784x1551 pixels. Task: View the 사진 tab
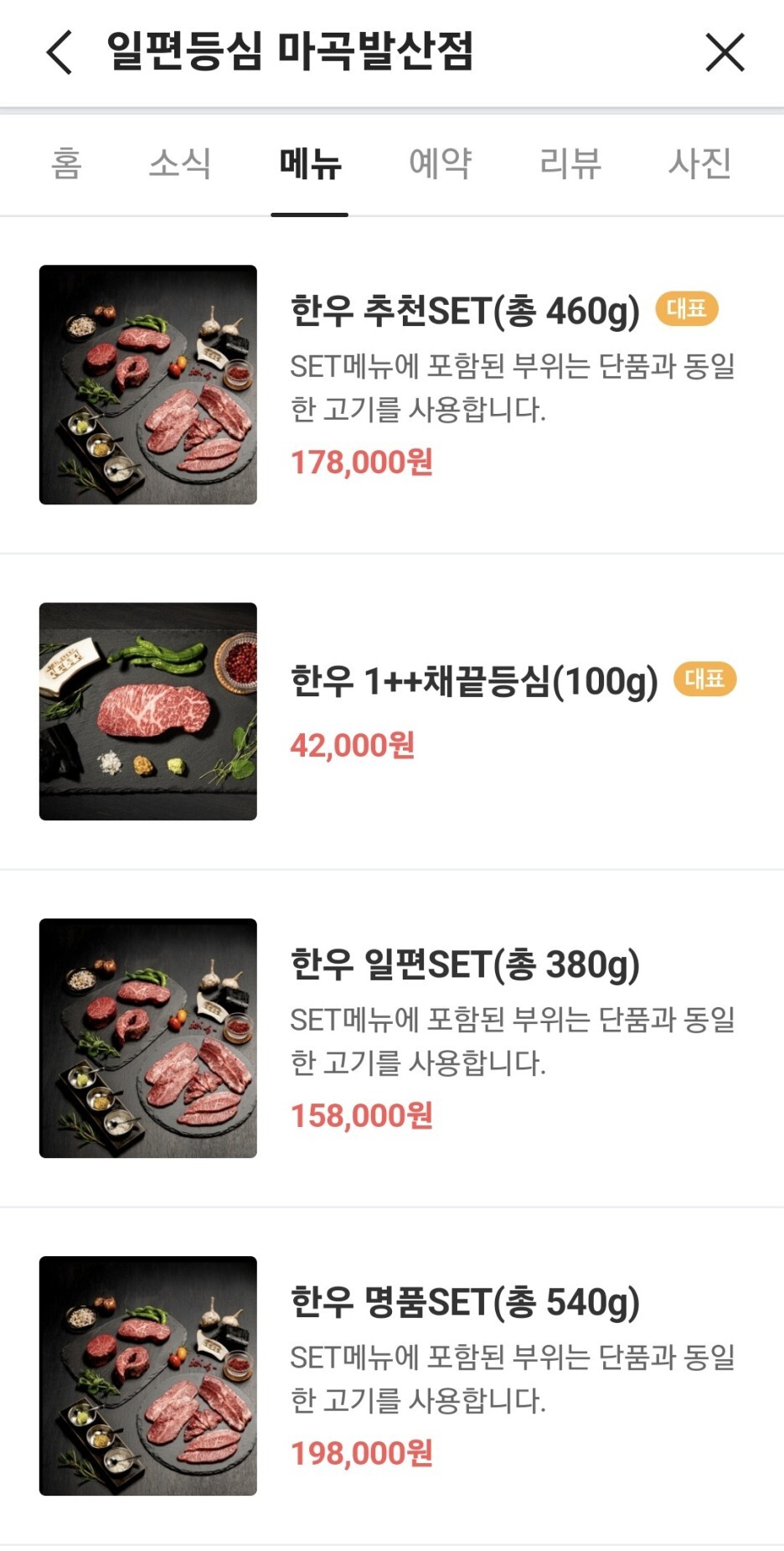[699, 163]
